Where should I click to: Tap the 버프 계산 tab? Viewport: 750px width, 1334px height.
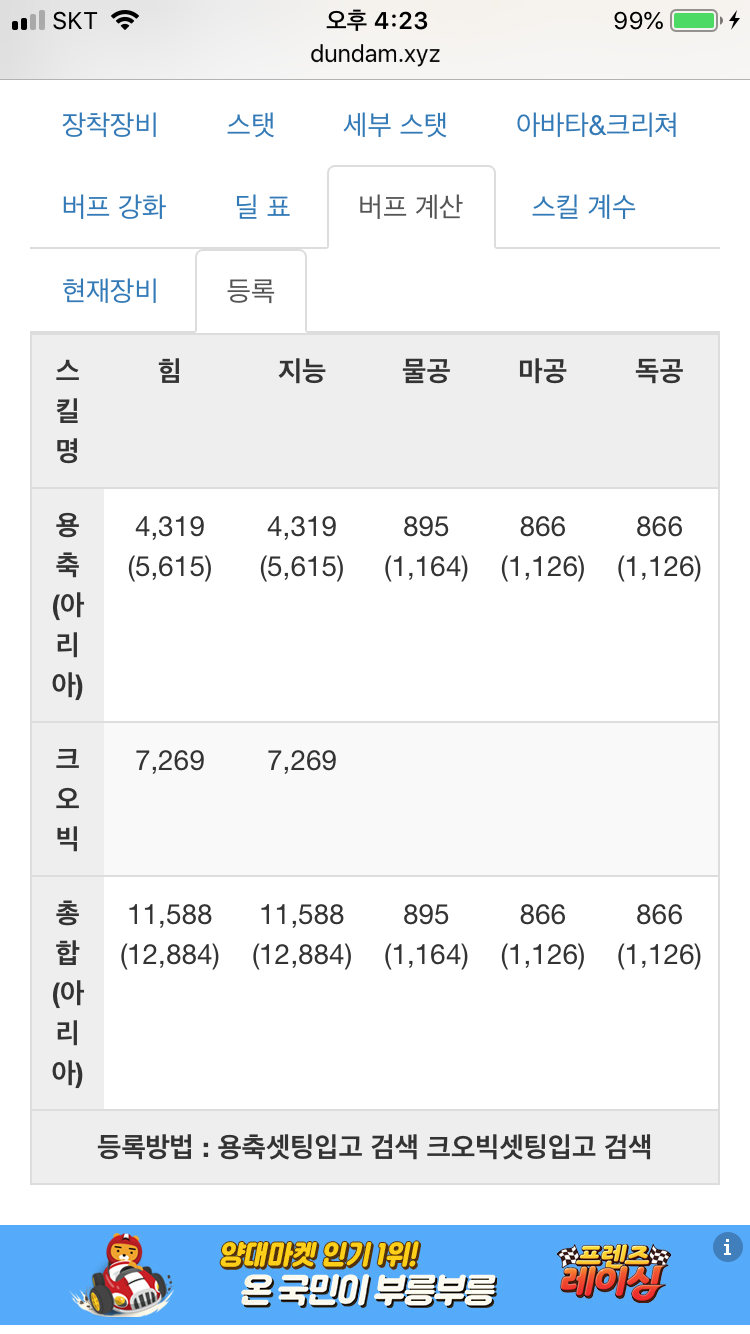(411, 207)
